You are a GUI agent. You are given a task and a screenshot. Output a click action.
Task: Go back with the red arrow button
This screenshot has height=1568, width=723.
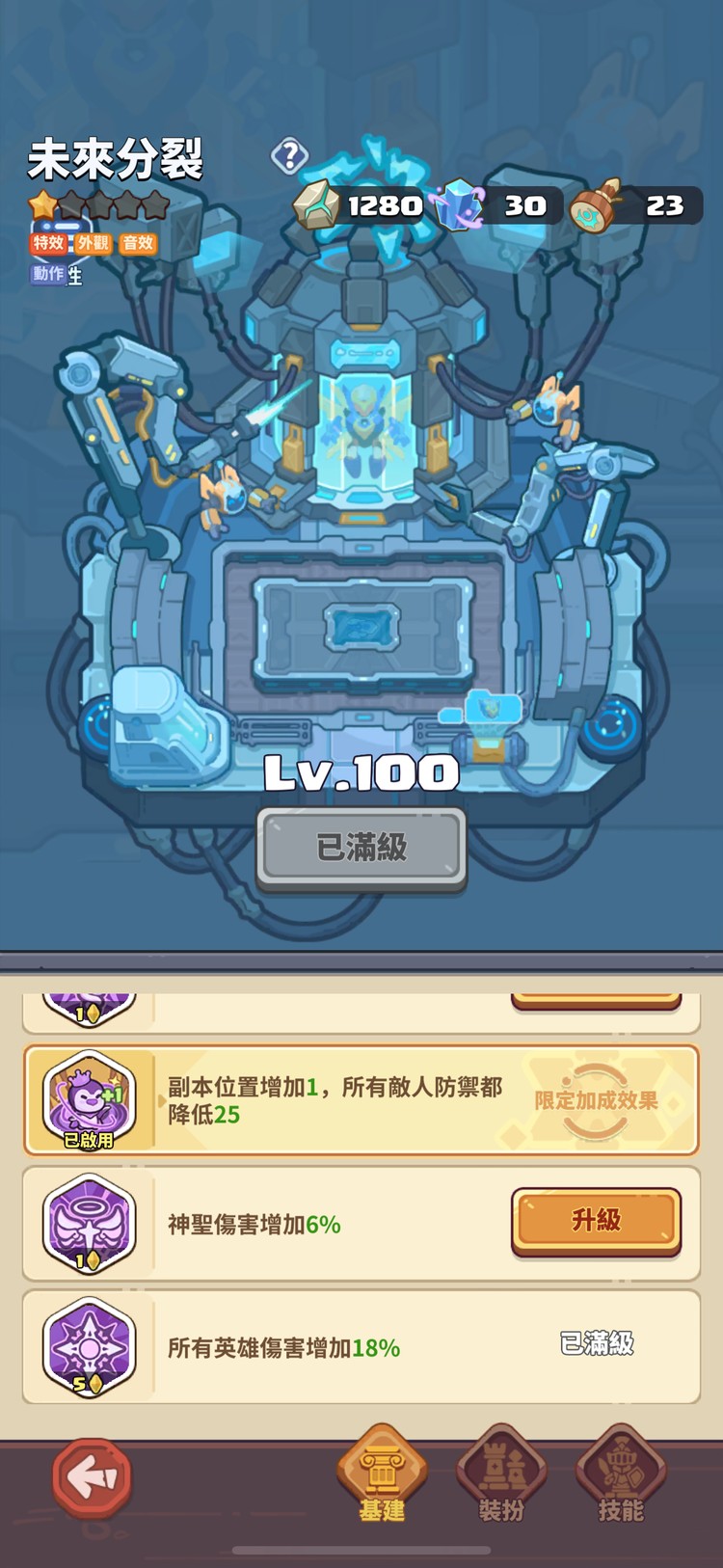(92, 1476)
